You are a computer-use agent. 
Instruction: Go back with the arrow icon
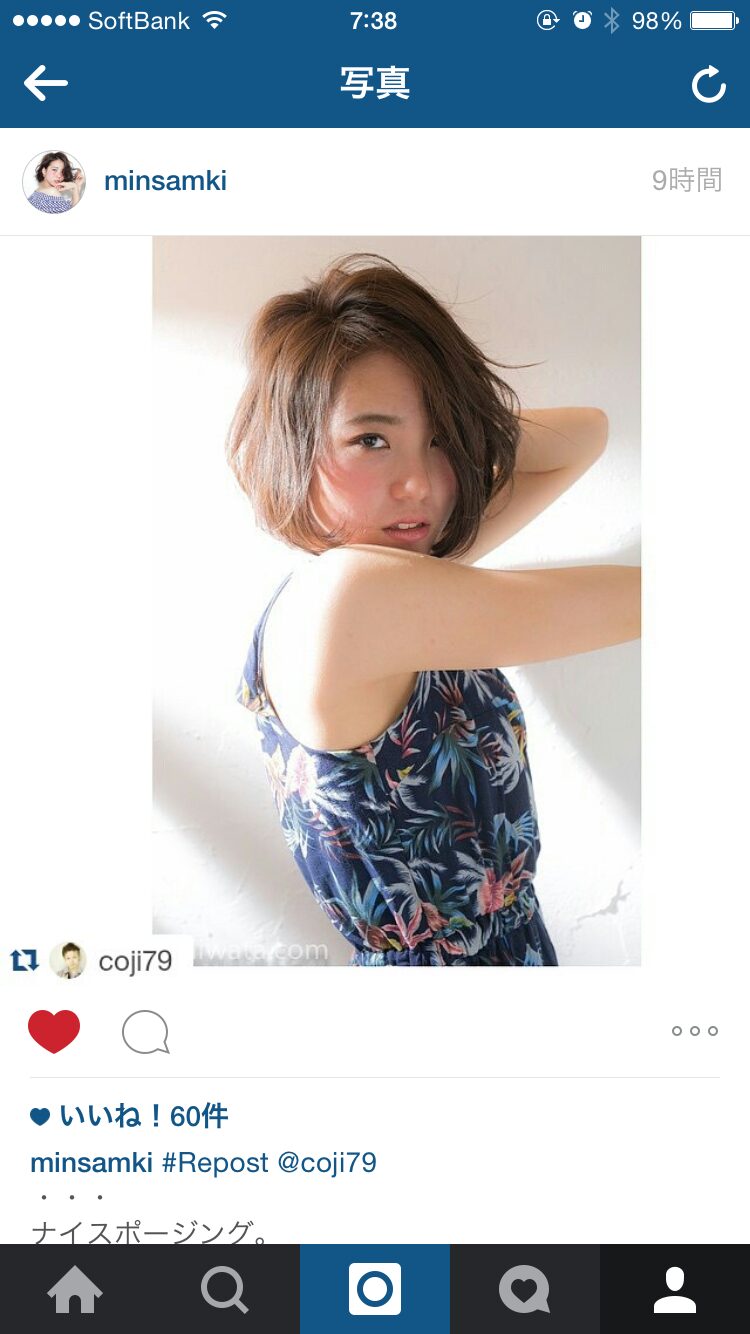coord(46,84)
